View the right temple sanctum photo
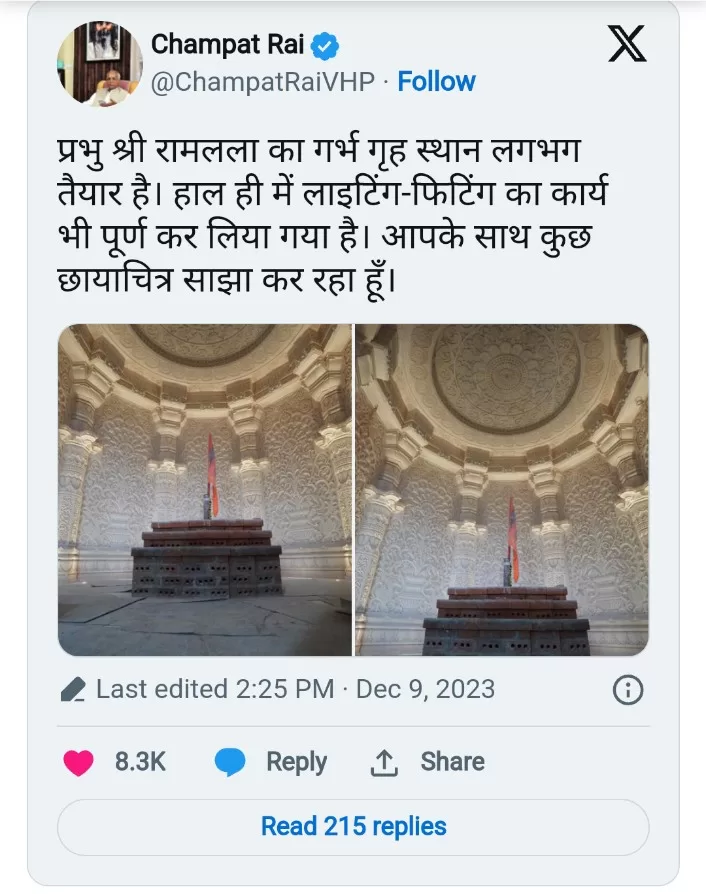The width and height of the screenshot is (706, 894). pyautogui.click(x=502, y=490)
